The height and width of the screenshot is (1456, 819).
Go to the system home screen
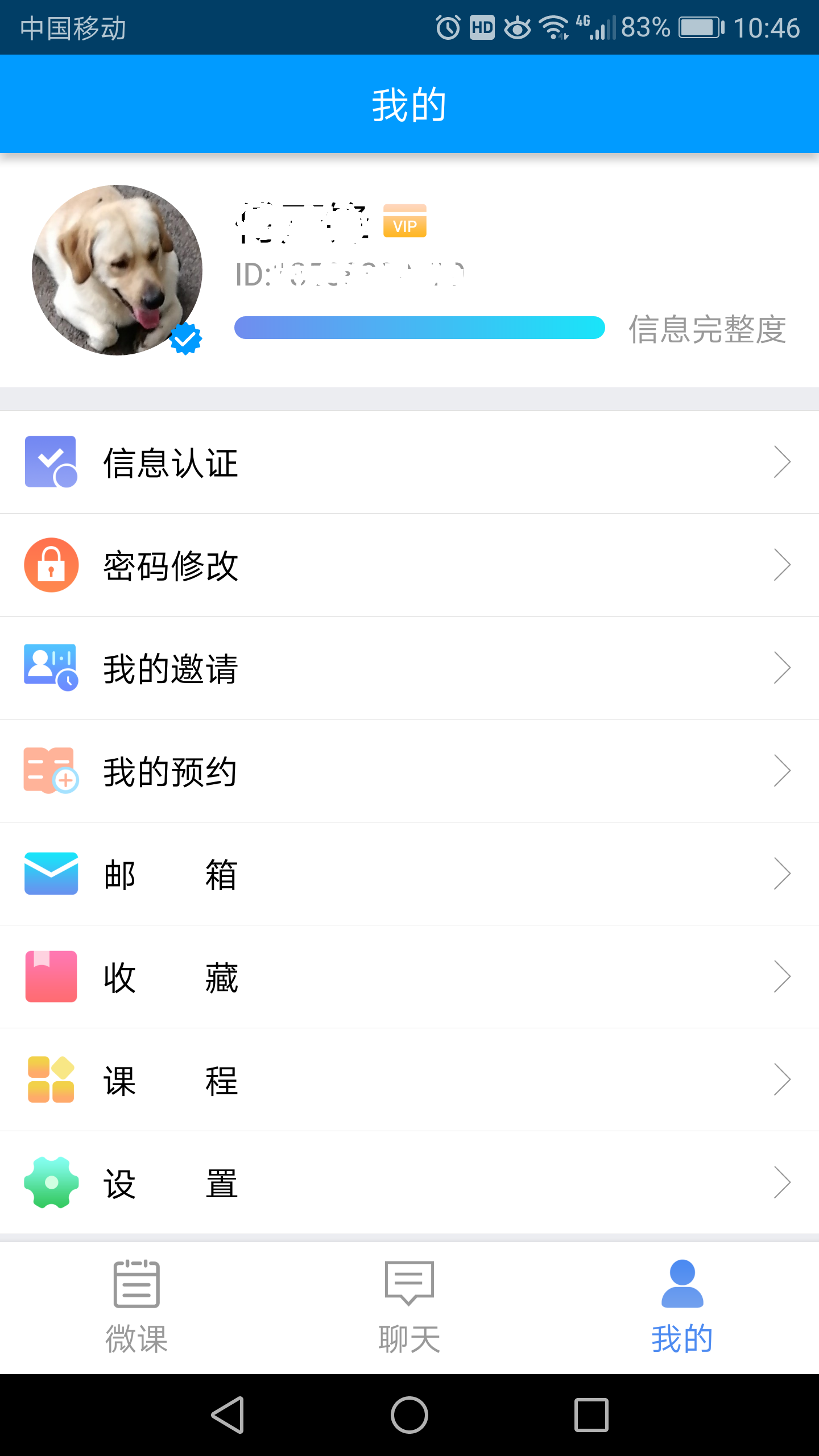pos(409,1414)
